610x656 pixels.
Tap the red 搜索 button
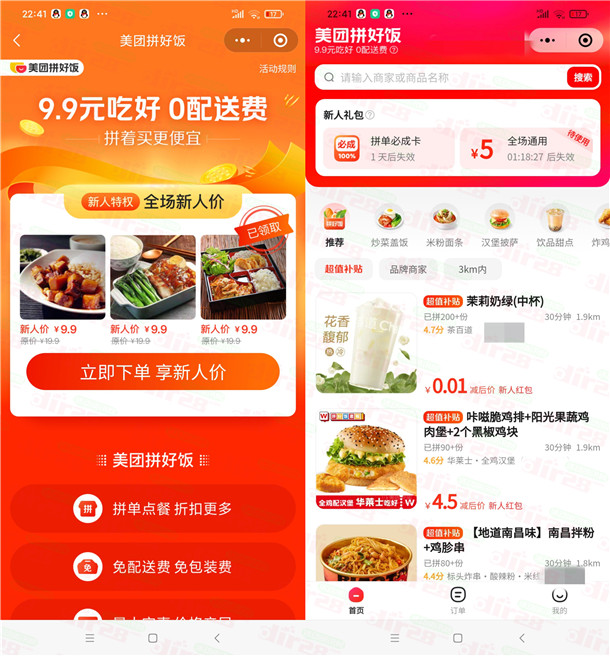(x=582, y=77)
